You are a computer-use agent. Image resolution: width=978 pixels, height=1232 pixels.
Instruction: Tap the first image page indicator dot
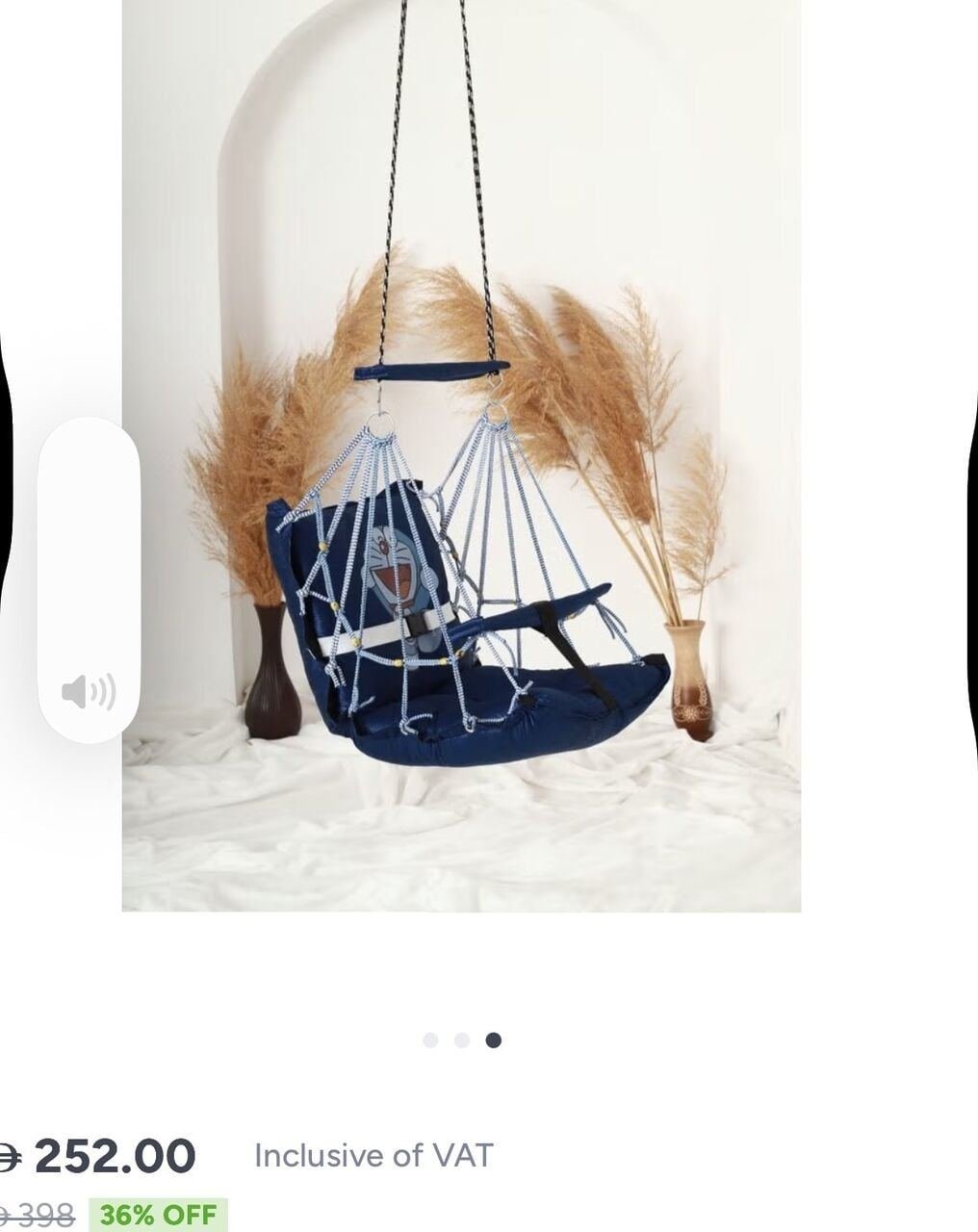click(x=430, y=1039)
